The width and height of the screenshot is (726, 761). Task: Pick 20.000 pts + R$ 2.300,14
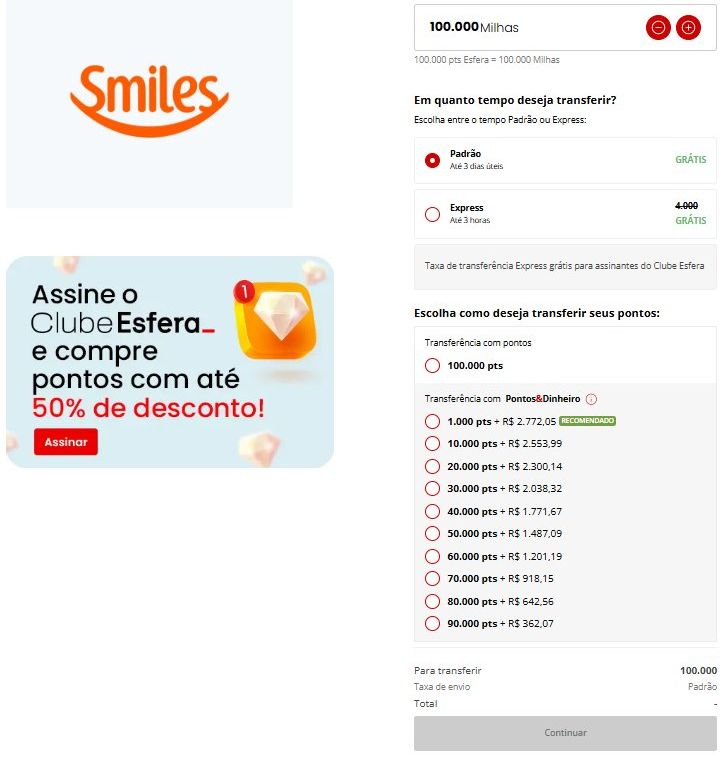[433, 466]
